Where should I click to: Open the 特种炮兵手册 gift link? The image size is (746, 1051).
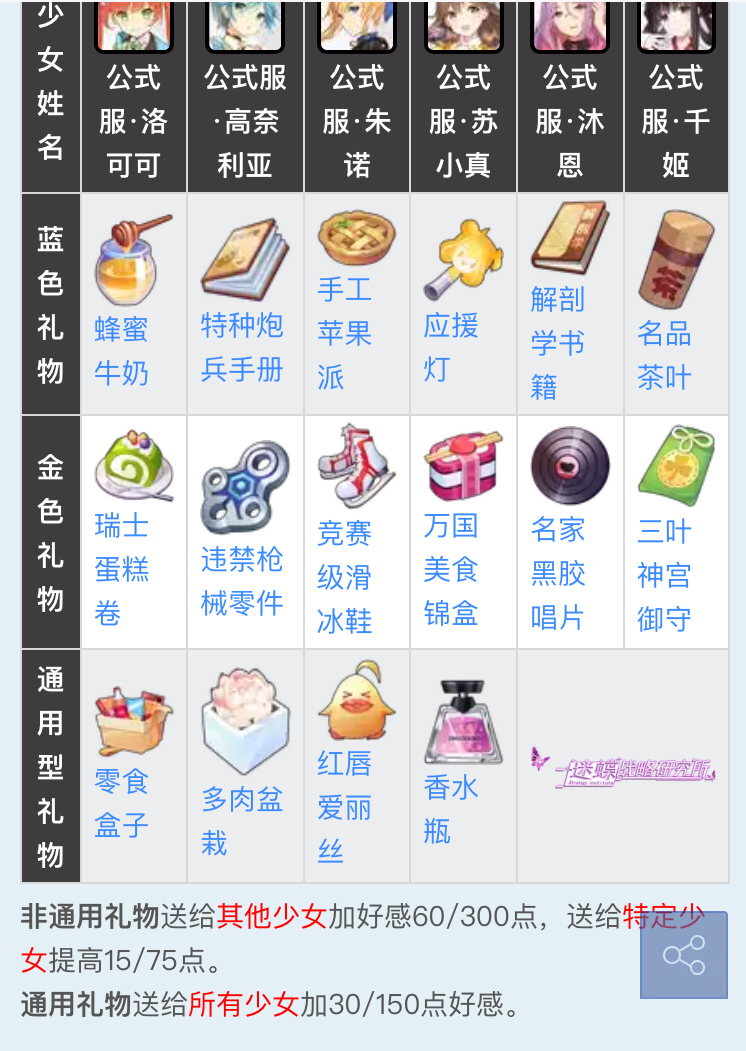tap(242, 348)
